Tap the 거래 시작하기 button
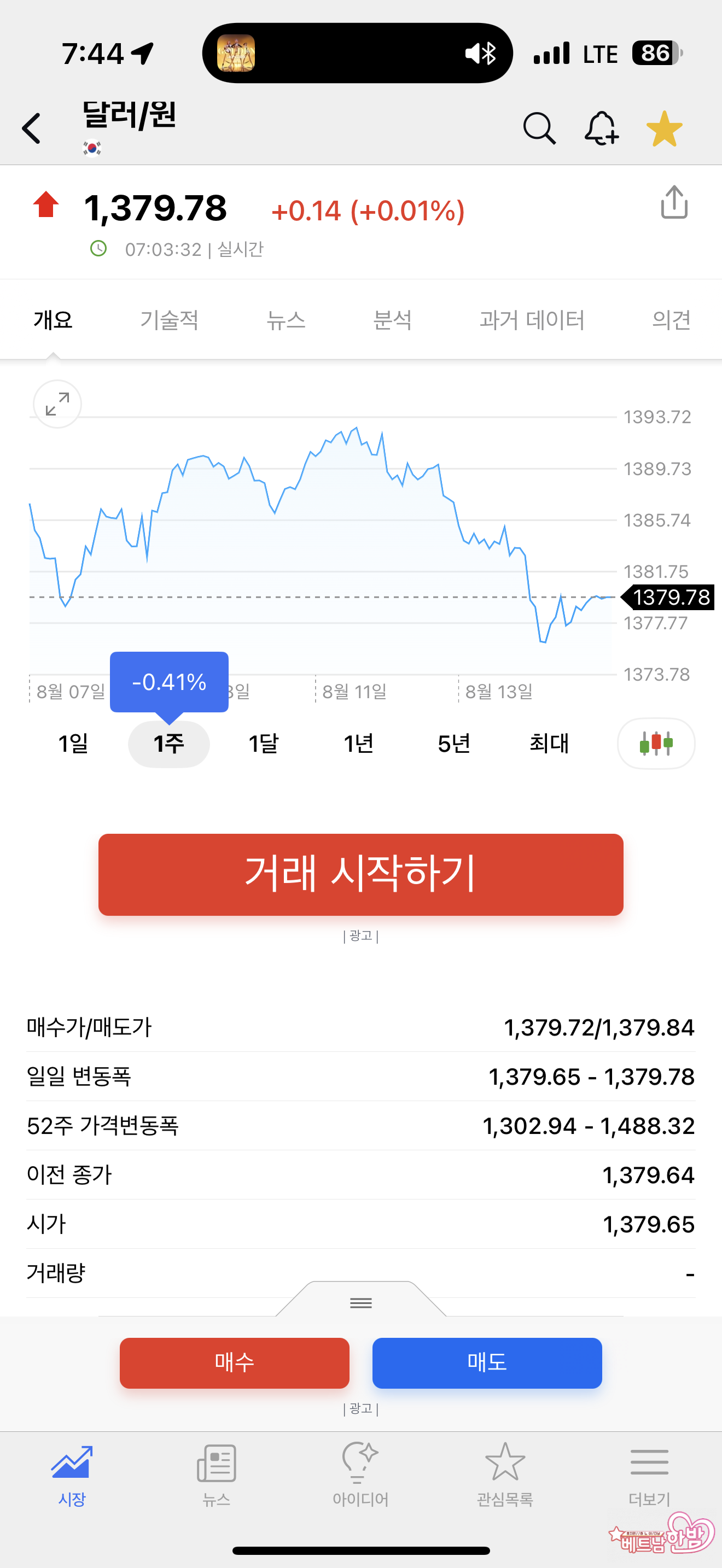Image resolution: width=722 pixels, height=1568 pixels. (x=360, y=874)
